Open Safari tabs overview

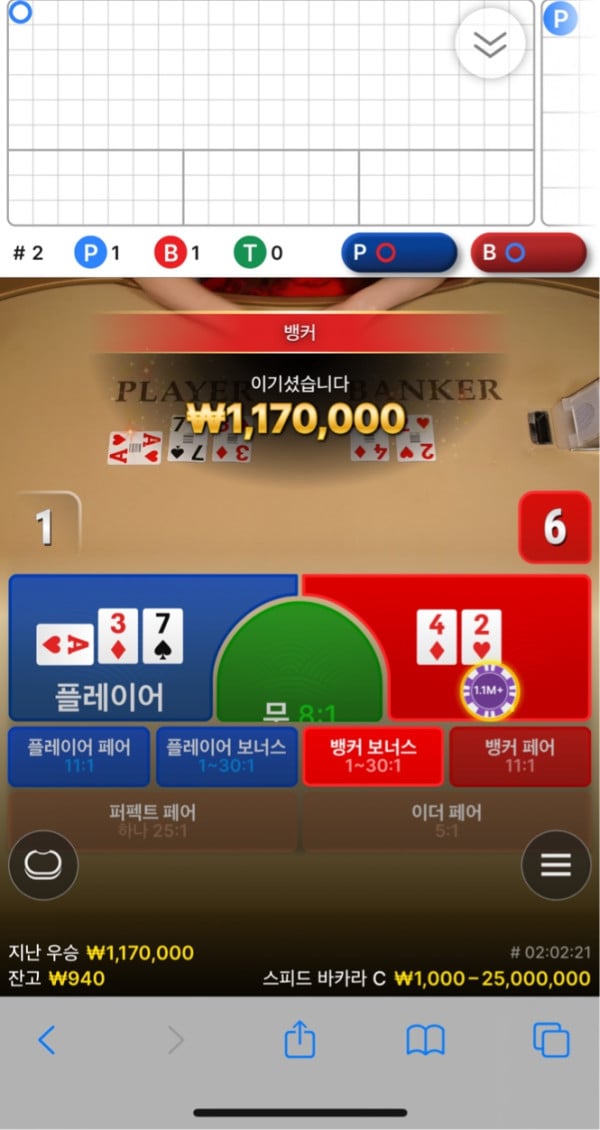click(551, 1041)
